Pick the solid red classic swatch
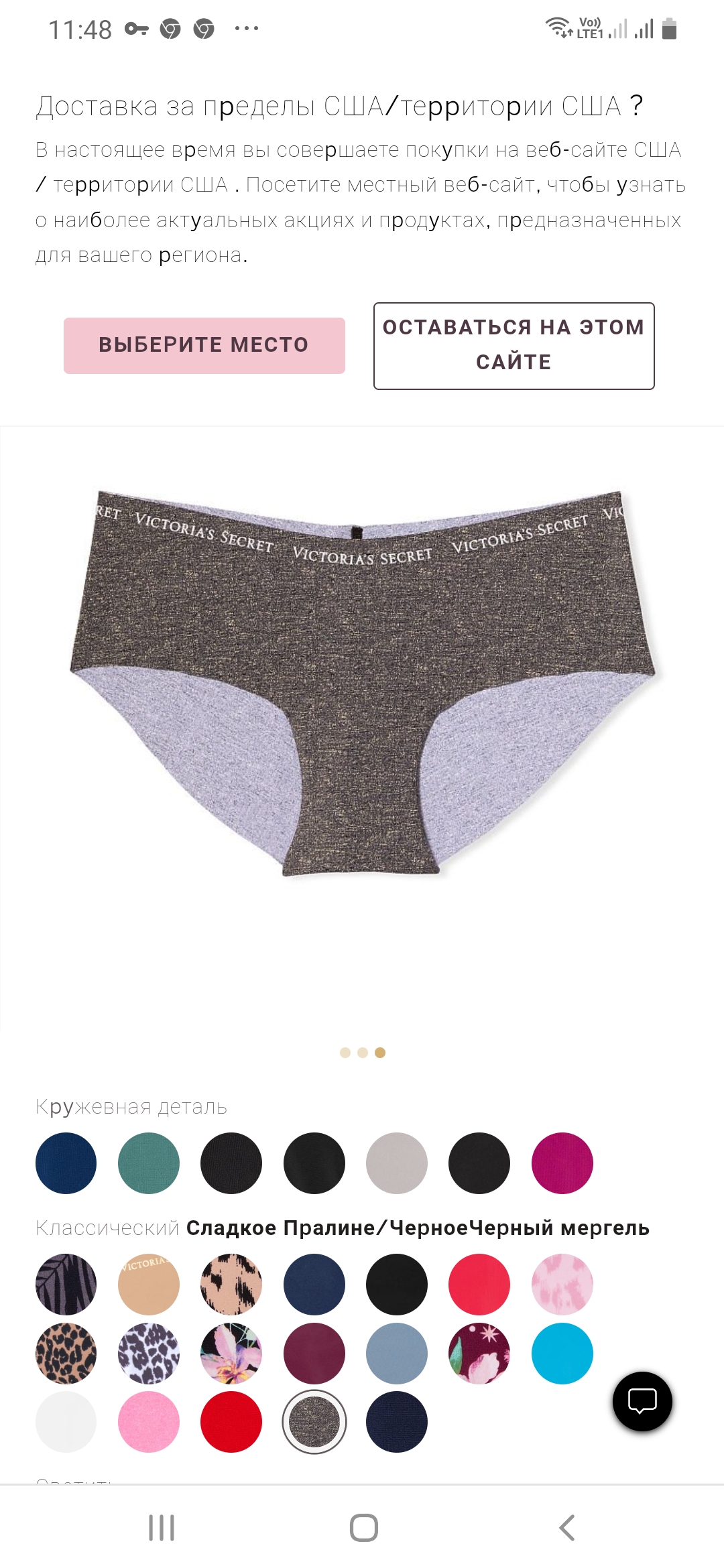Screen dimensions: 724x1568 (x=231, y=1422)
